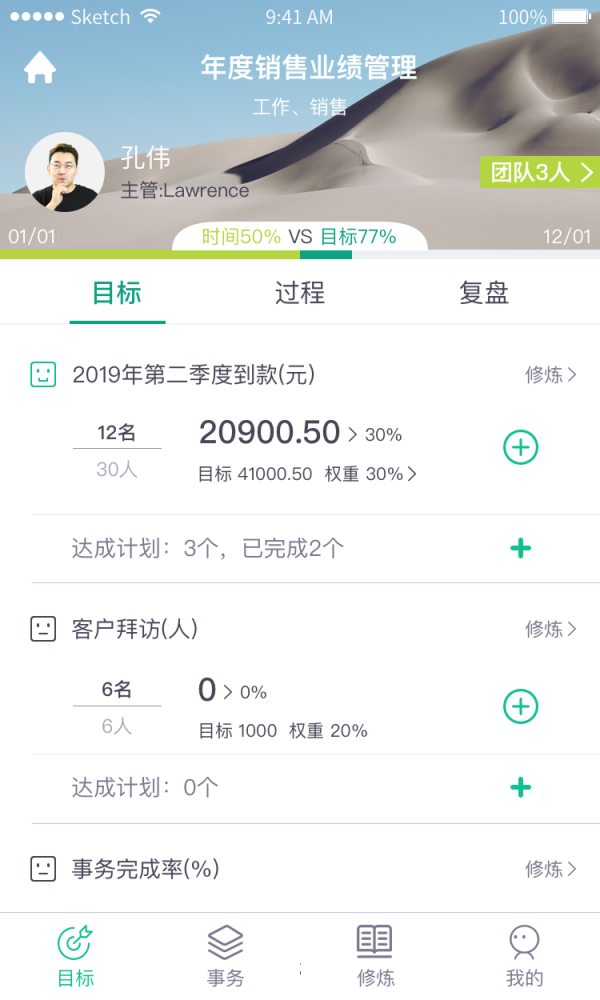Go to 修炼 in the bottom bar
The image size is (600, 1000).
[375, 956]
